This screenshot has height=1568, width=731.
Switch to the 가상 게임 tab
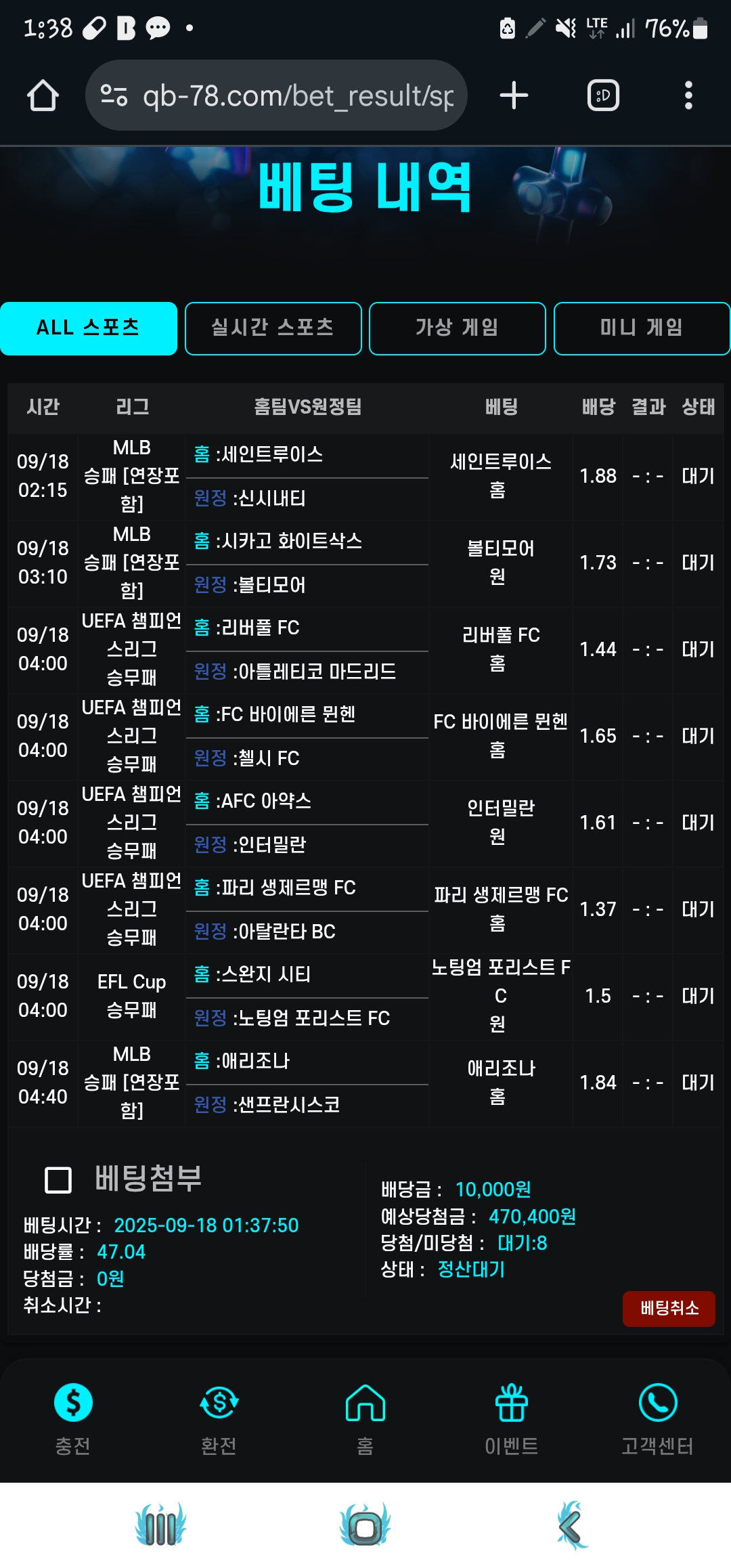458,328
